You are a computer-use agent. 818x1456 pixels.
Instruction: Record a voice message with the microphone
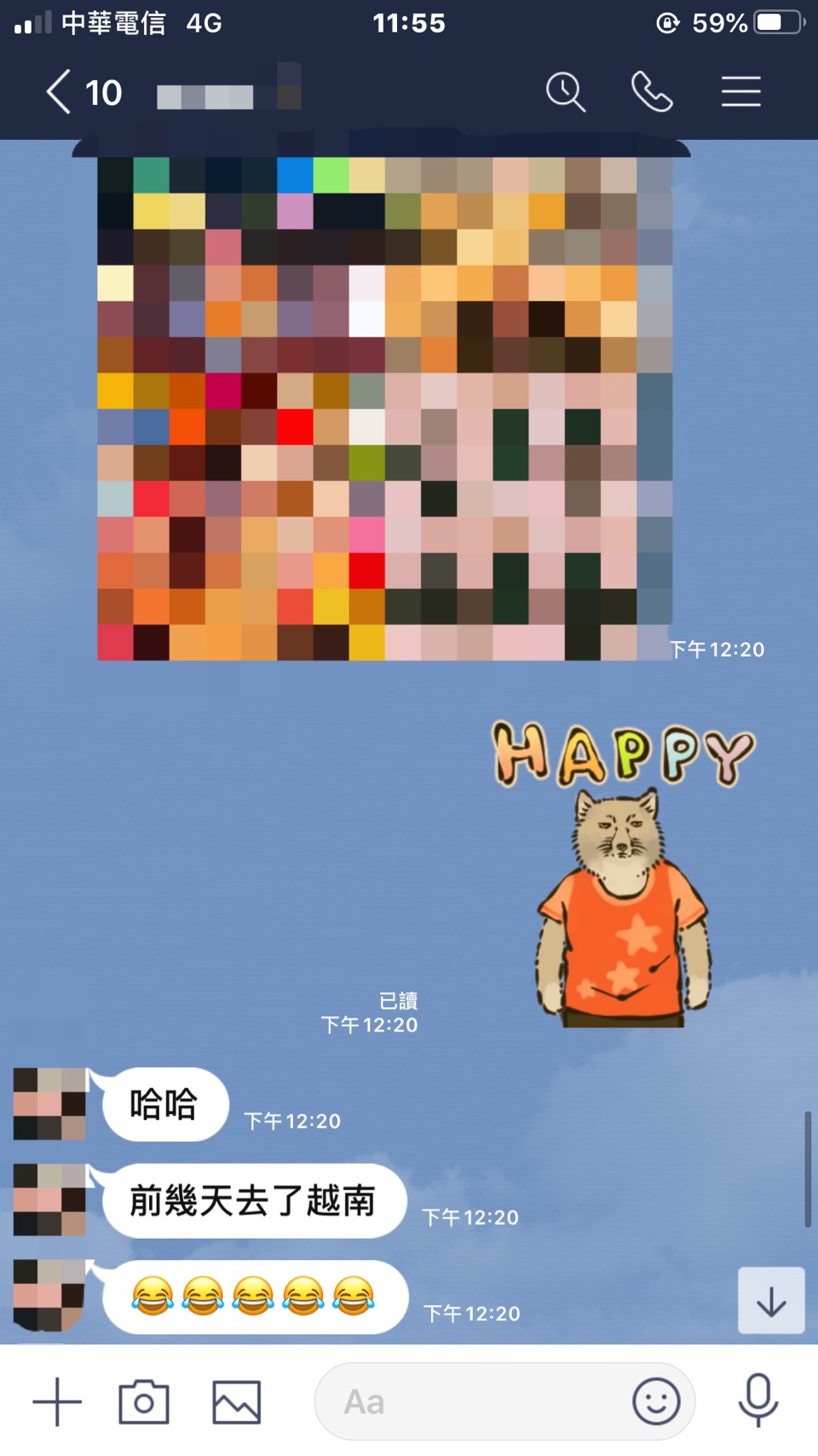click(758, 1400)
